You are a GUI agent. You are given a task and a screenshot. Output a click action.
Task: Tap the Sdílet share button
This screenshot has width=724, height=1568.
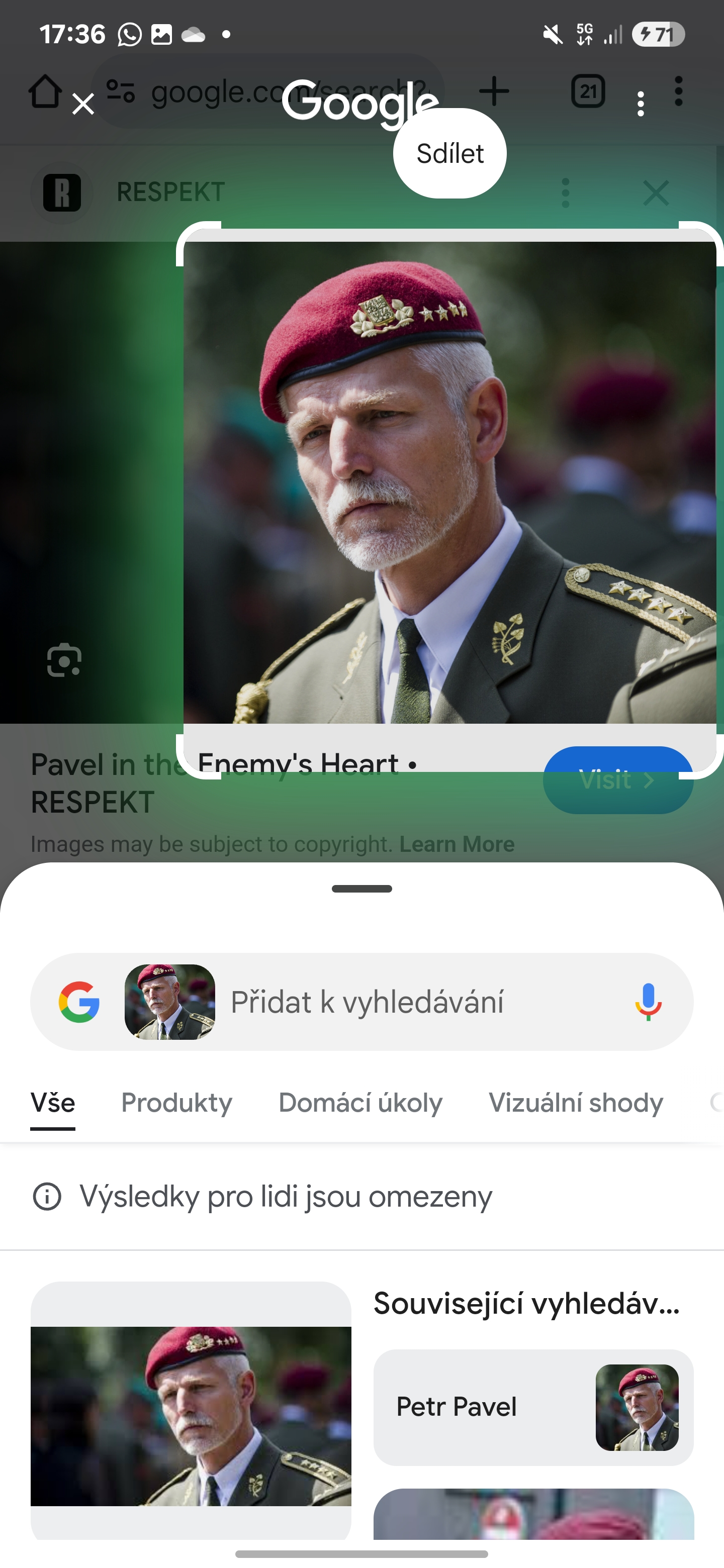[x=449, y=153]
